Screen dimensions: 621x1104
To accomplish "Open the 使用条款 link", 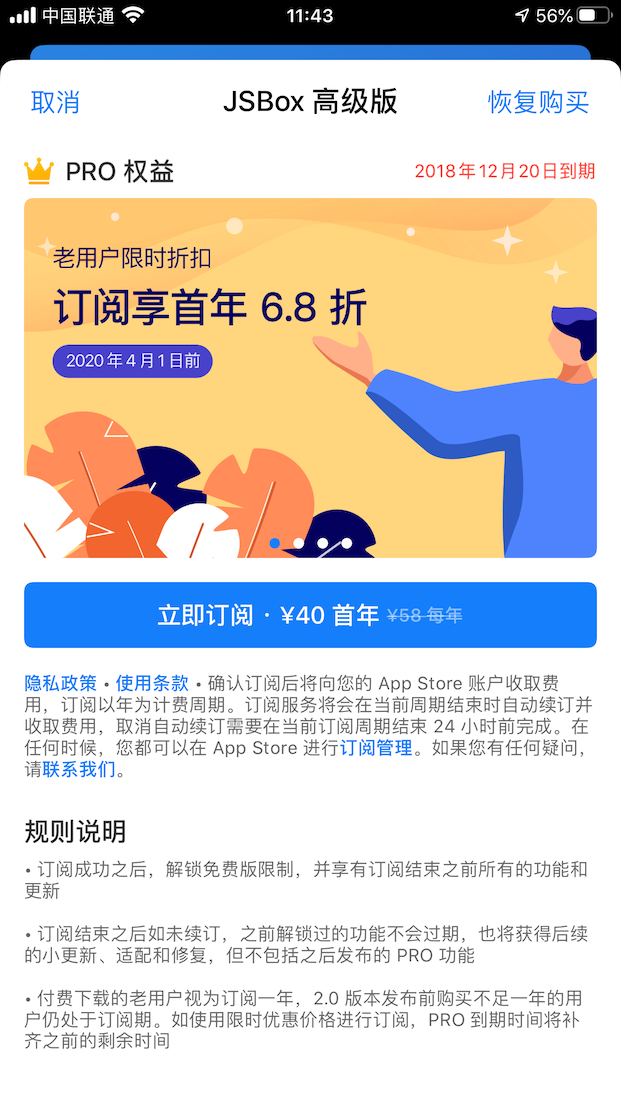I will tap(152, 683).
